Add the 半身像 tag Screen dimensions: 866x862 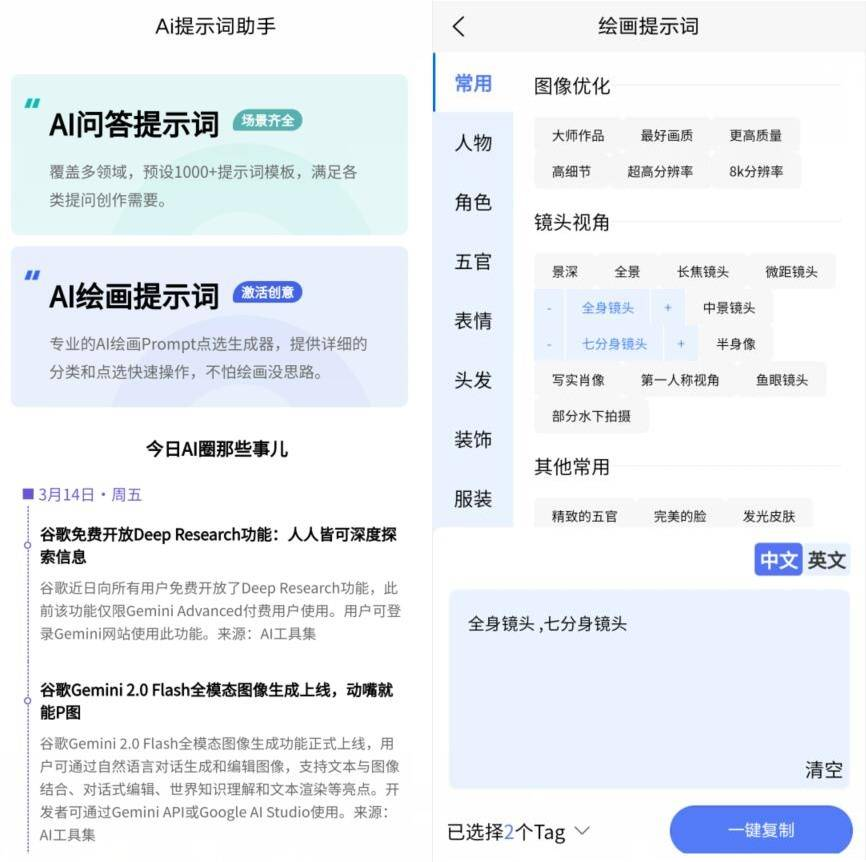[735, 344]
